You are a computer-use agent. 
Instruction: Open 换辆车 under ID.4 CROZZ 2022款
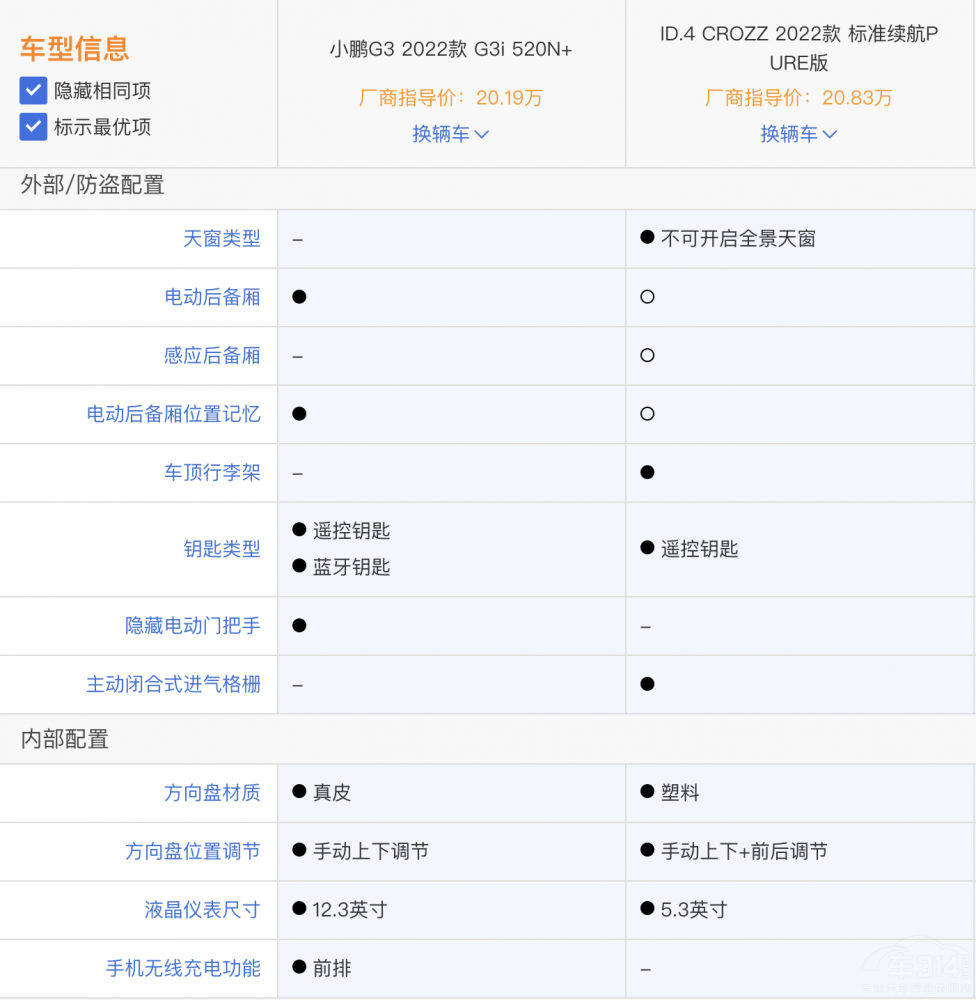pyautogui.click(x=798, y=134)
